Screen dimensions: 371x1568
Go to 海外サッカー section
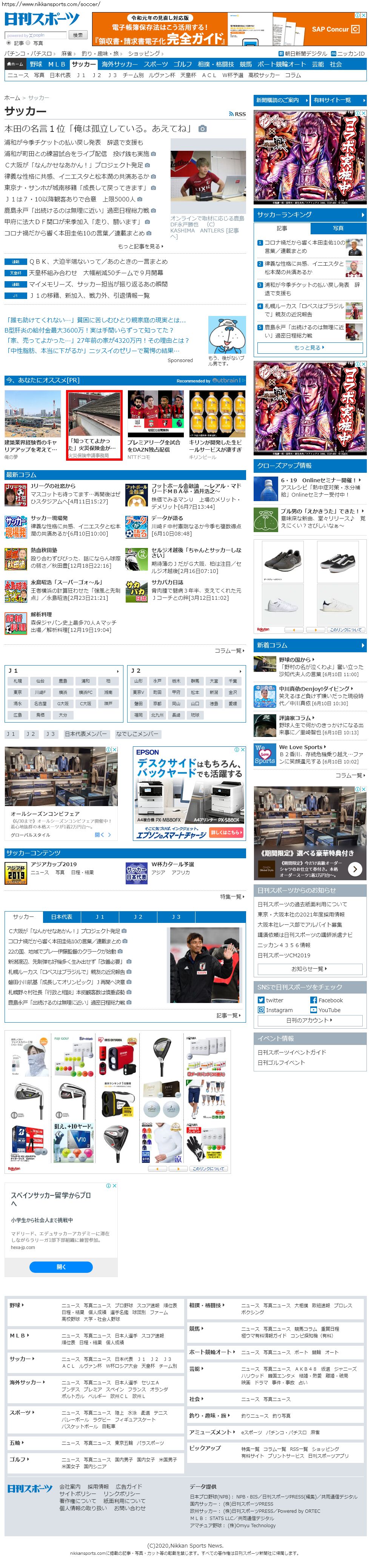pyautogui.click(x=119, y=64)
